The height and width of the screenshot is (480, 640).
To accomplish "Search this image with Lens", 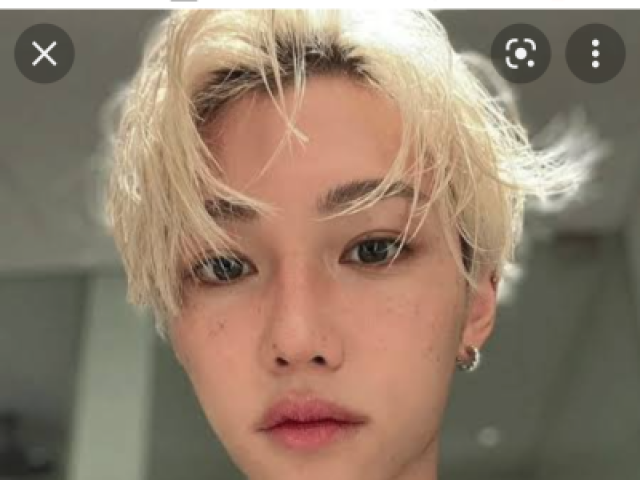I will (520, 53).
